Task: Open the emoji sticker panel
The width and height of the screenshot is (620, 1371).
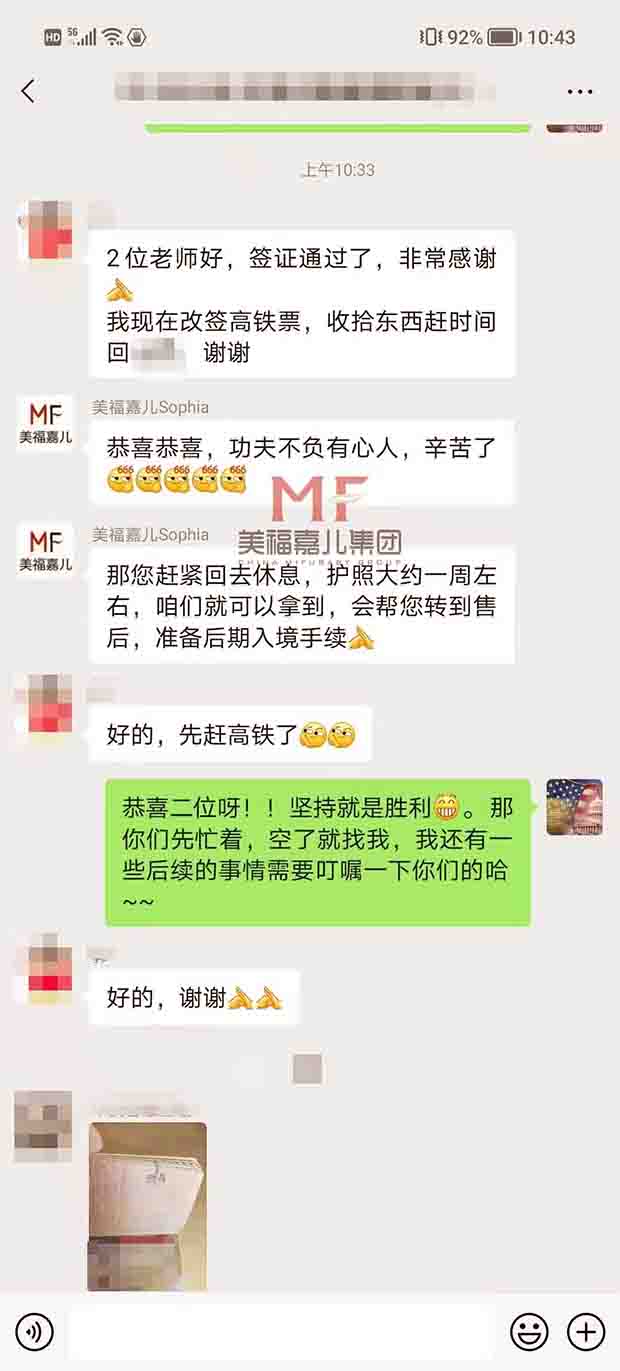Action: pos(529,1331)
